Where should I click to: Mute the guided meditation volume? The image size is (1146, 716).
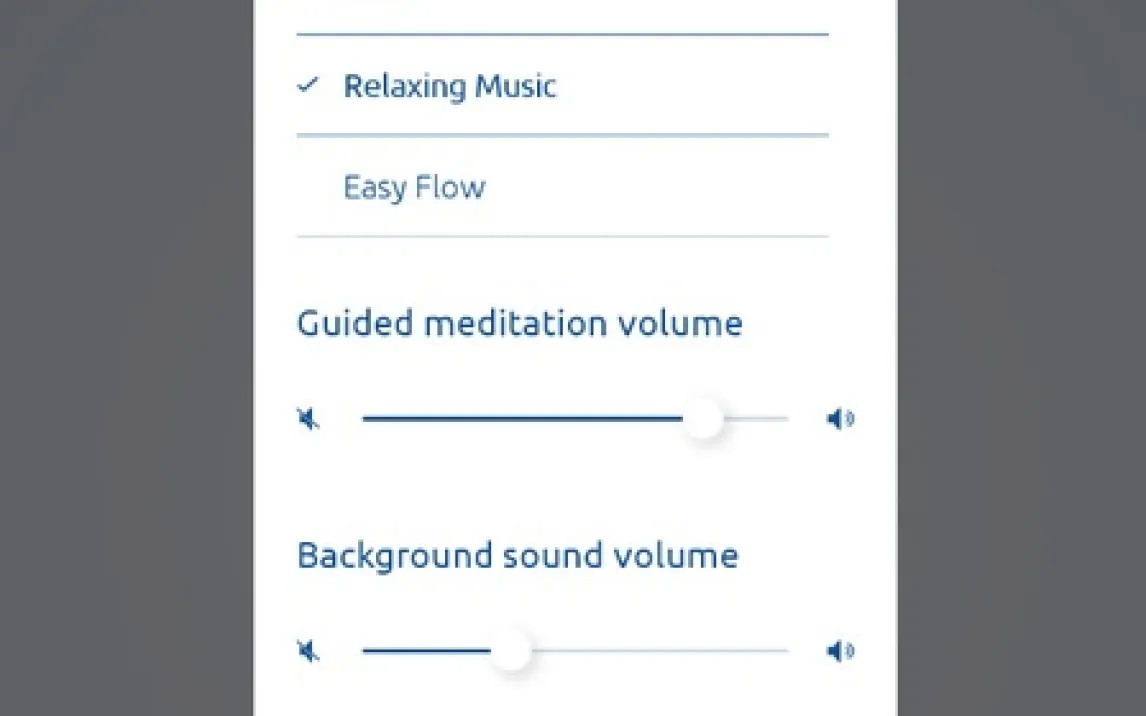pos(309,419)
